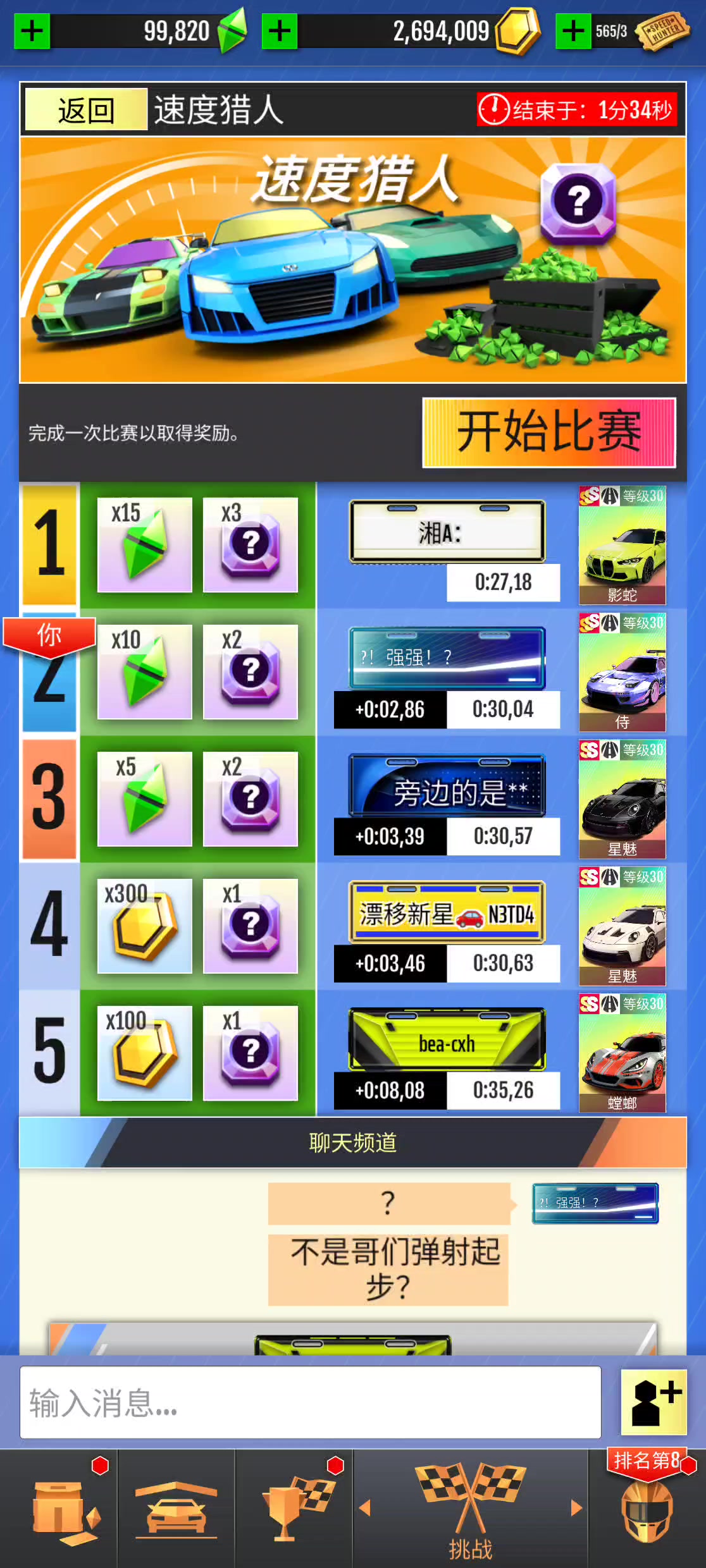Open the 聊天频道 chat channel header
Image resolution: width=706 pixels, height=1568 pixels.
(x=353, y=1142)
